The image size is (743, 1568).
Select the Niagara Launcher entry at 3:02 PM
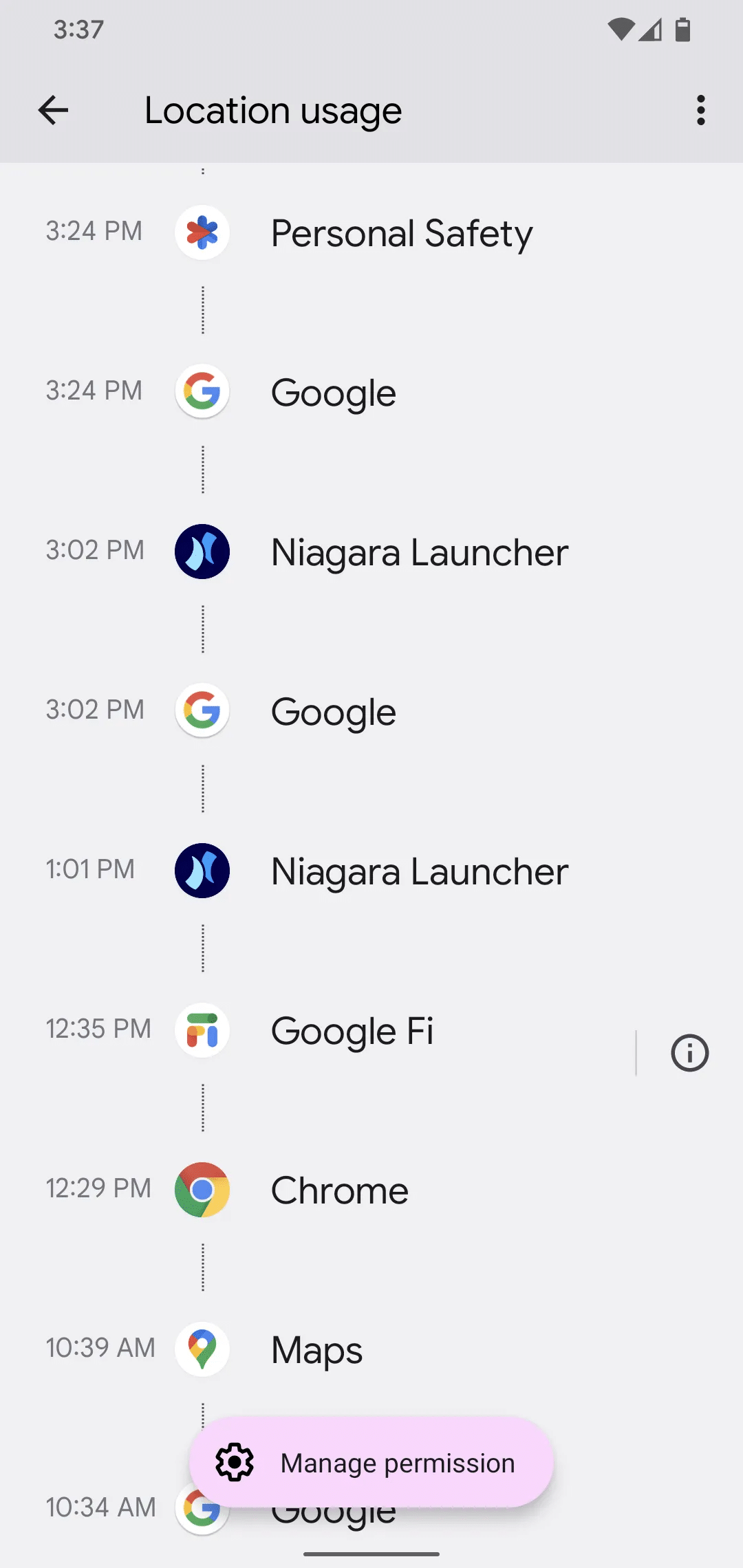pyautogui.click(x=419, y=552)
